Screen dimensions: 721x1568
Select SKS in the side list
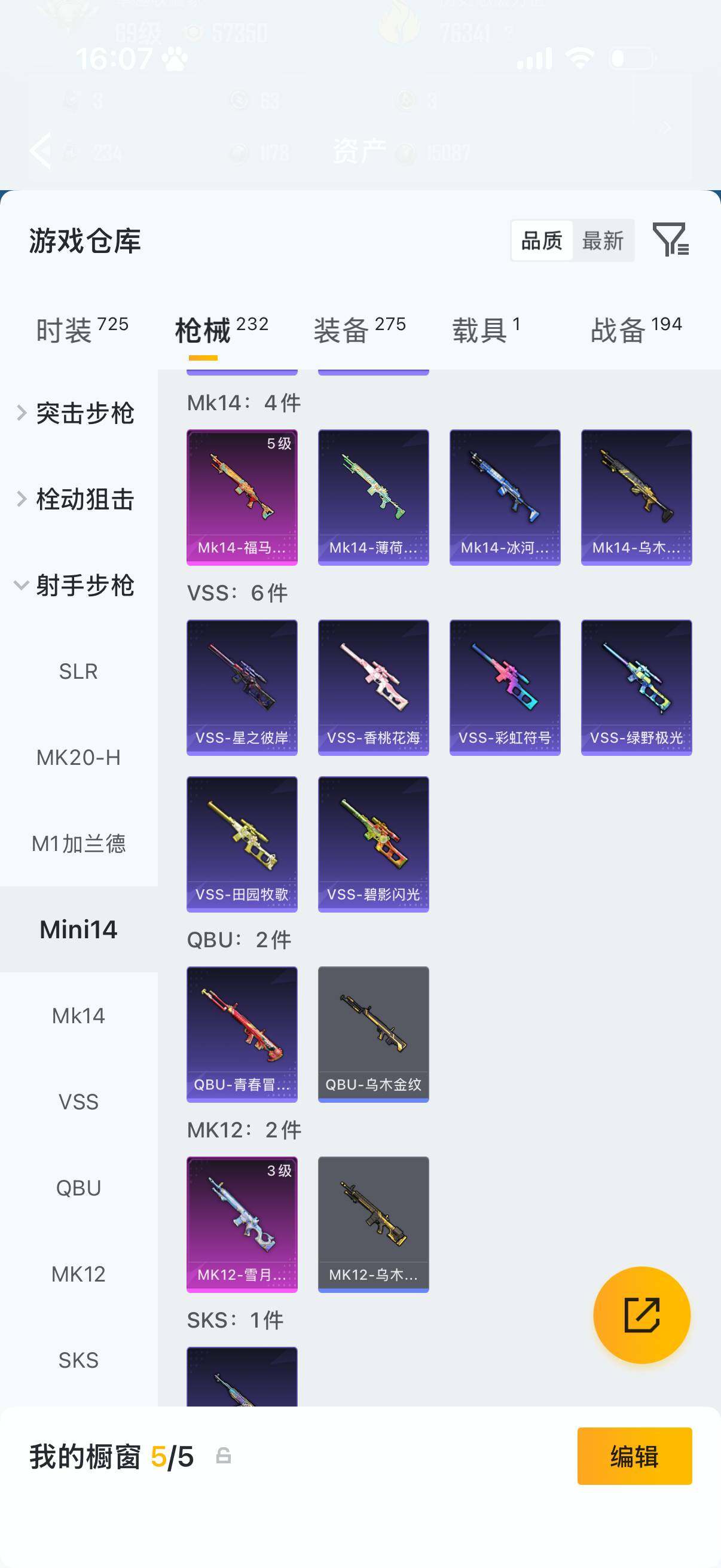(x=78, y=1360)
